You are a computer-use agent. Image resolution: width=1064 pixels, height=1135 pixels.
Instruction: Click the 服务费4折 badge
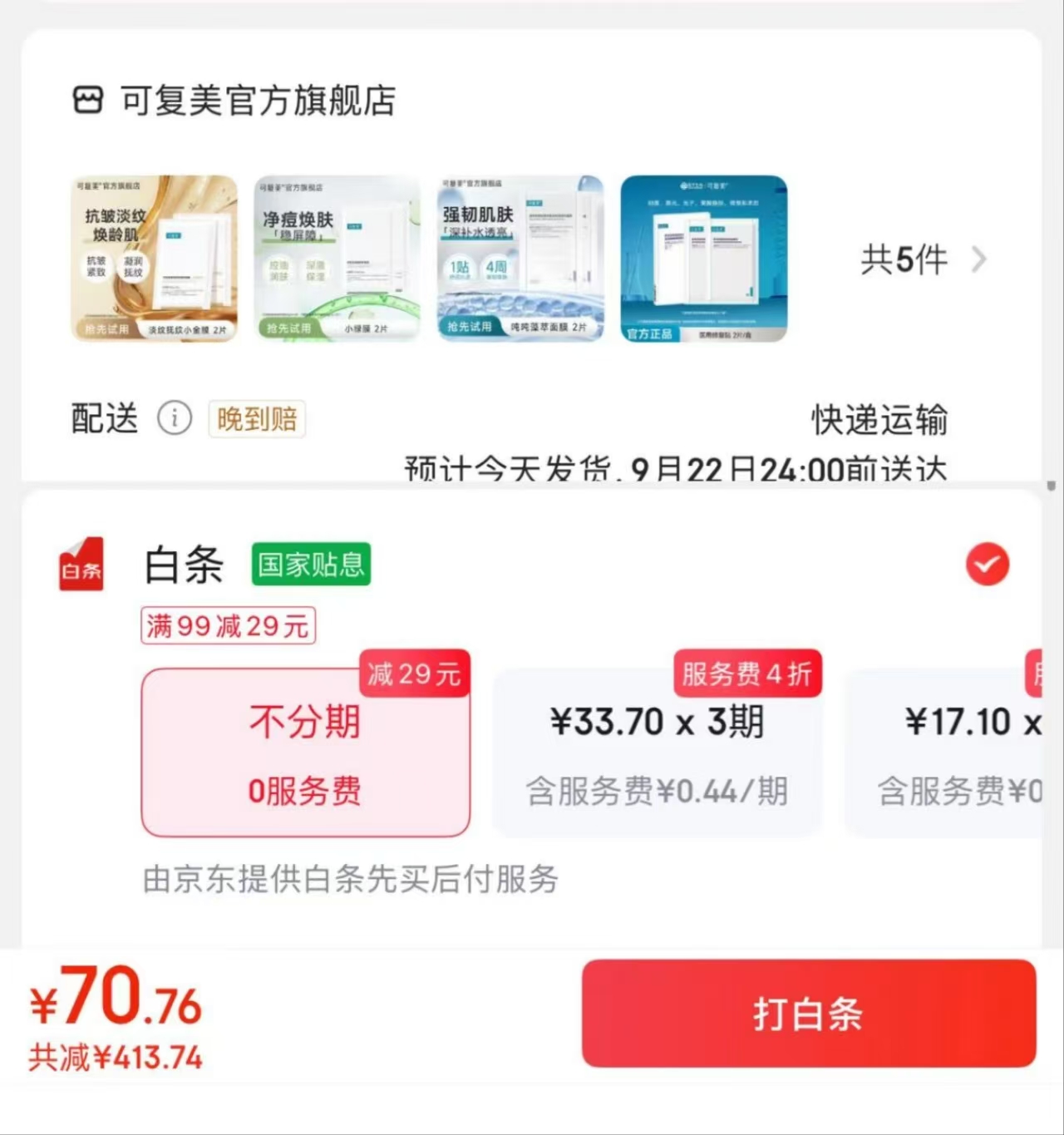[746, 674]
